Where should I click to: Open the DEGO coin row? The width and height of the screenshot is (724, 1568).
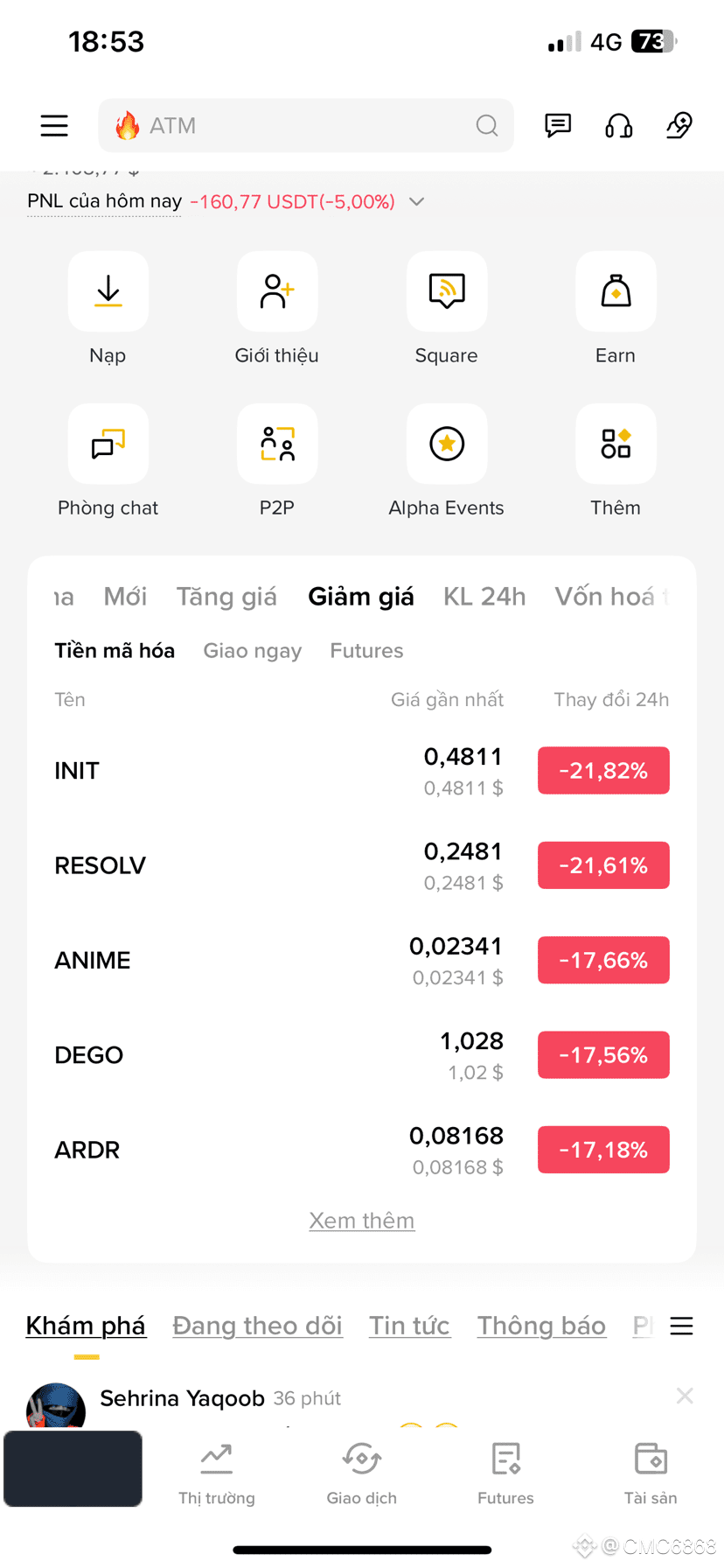coord(362,1055)
